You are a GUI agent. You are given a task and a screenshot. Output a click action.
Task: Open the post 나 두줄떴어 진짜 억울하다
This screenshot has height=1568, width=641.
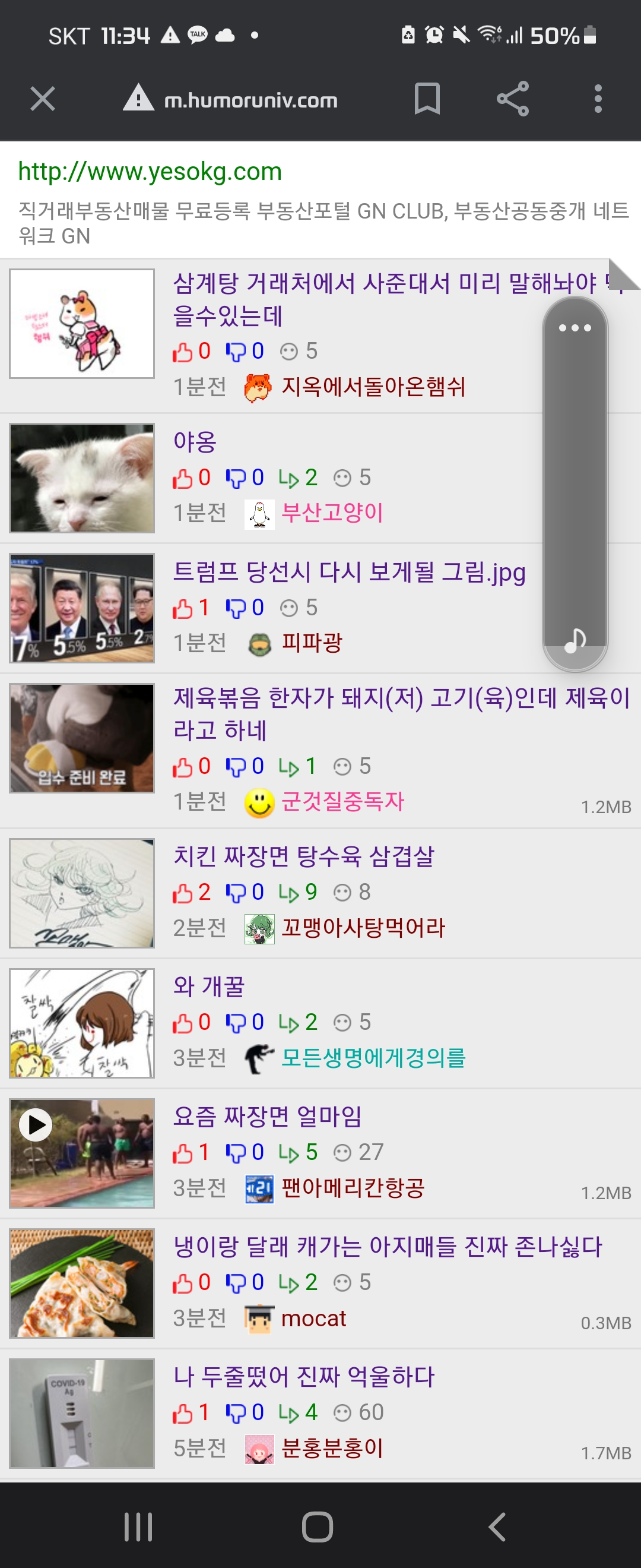coord(303,1377)
